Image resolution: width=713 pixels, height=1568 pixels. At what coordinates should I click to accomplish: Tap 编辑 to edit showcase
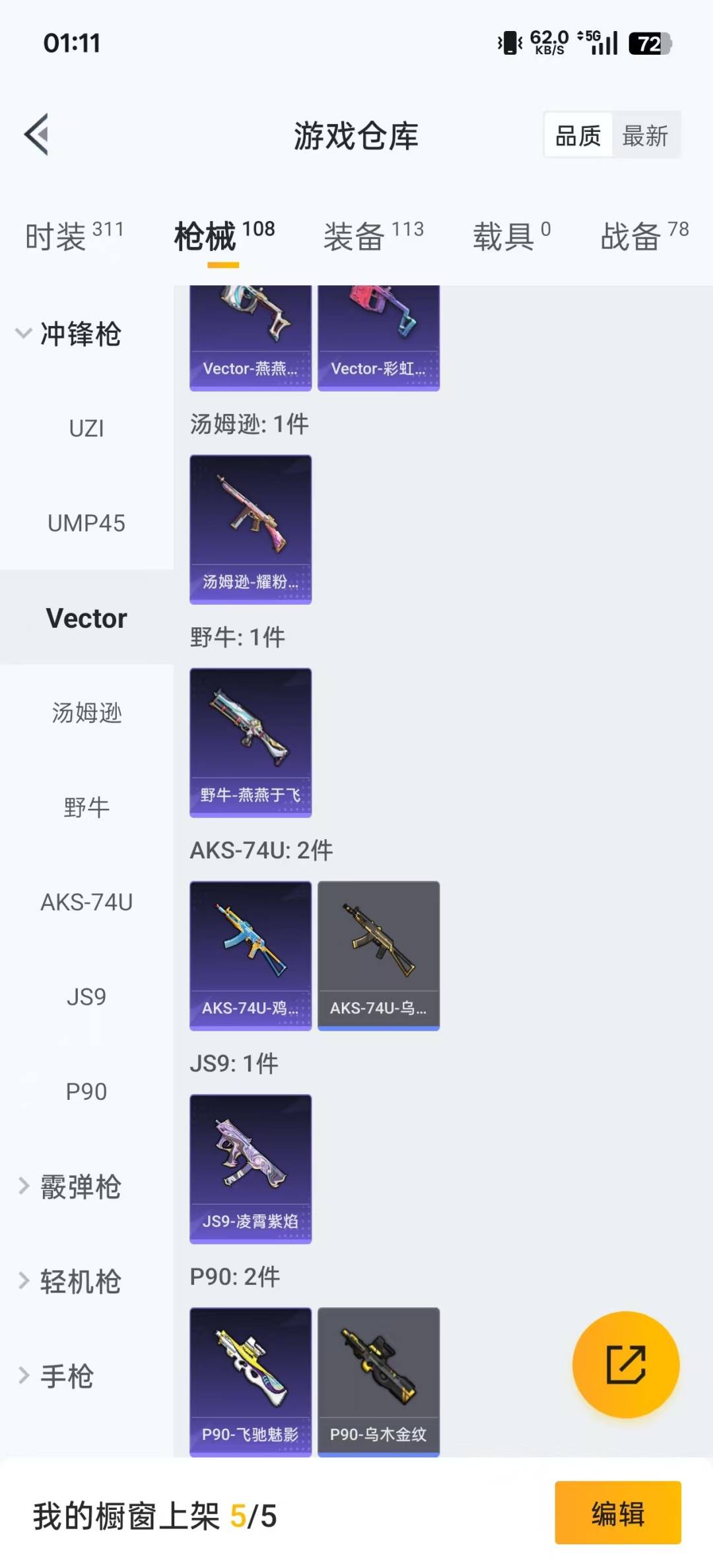pos(617,1513)
